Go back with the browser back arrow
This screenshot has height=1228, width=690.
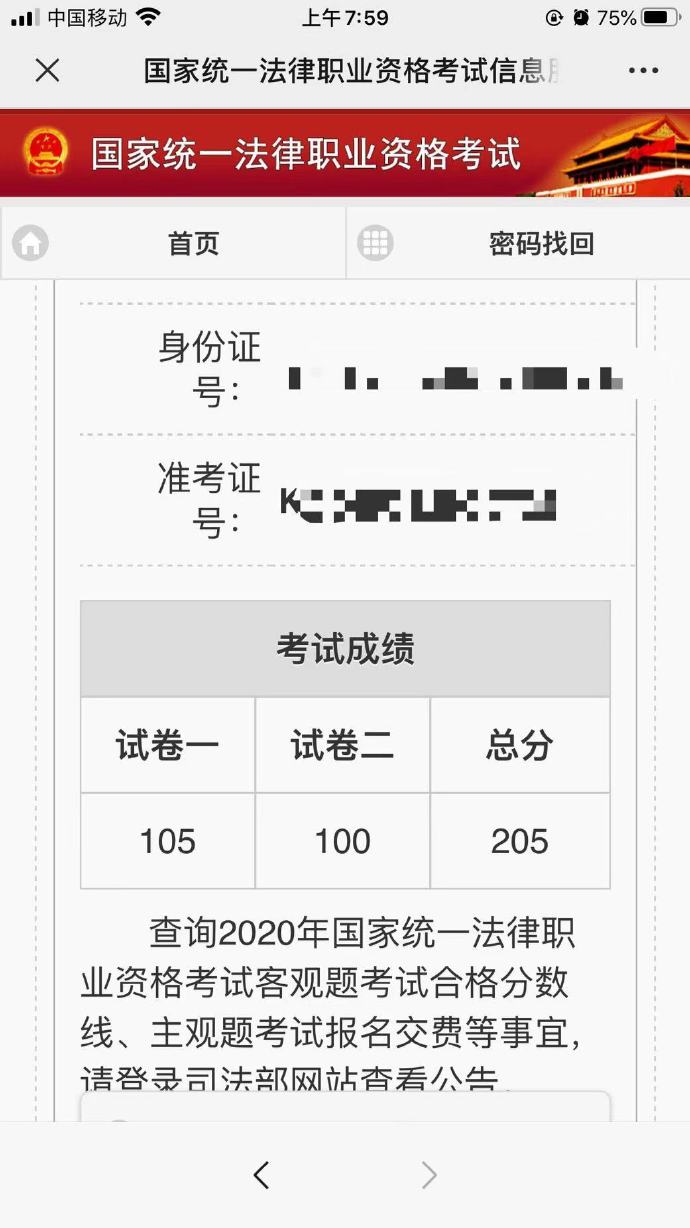coord(261,1176)
